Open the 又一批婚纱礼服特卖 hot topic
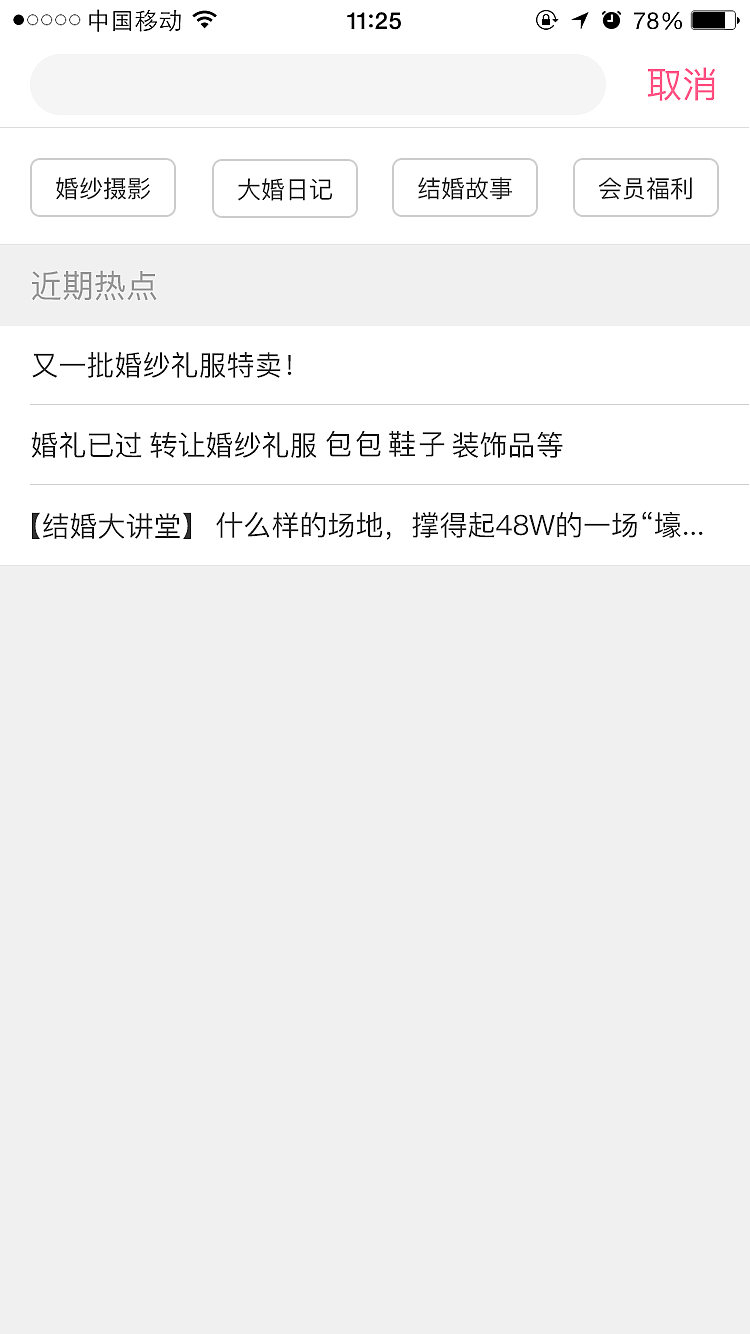The width and height of the screenshot is (750, 1334). [375, 365]
